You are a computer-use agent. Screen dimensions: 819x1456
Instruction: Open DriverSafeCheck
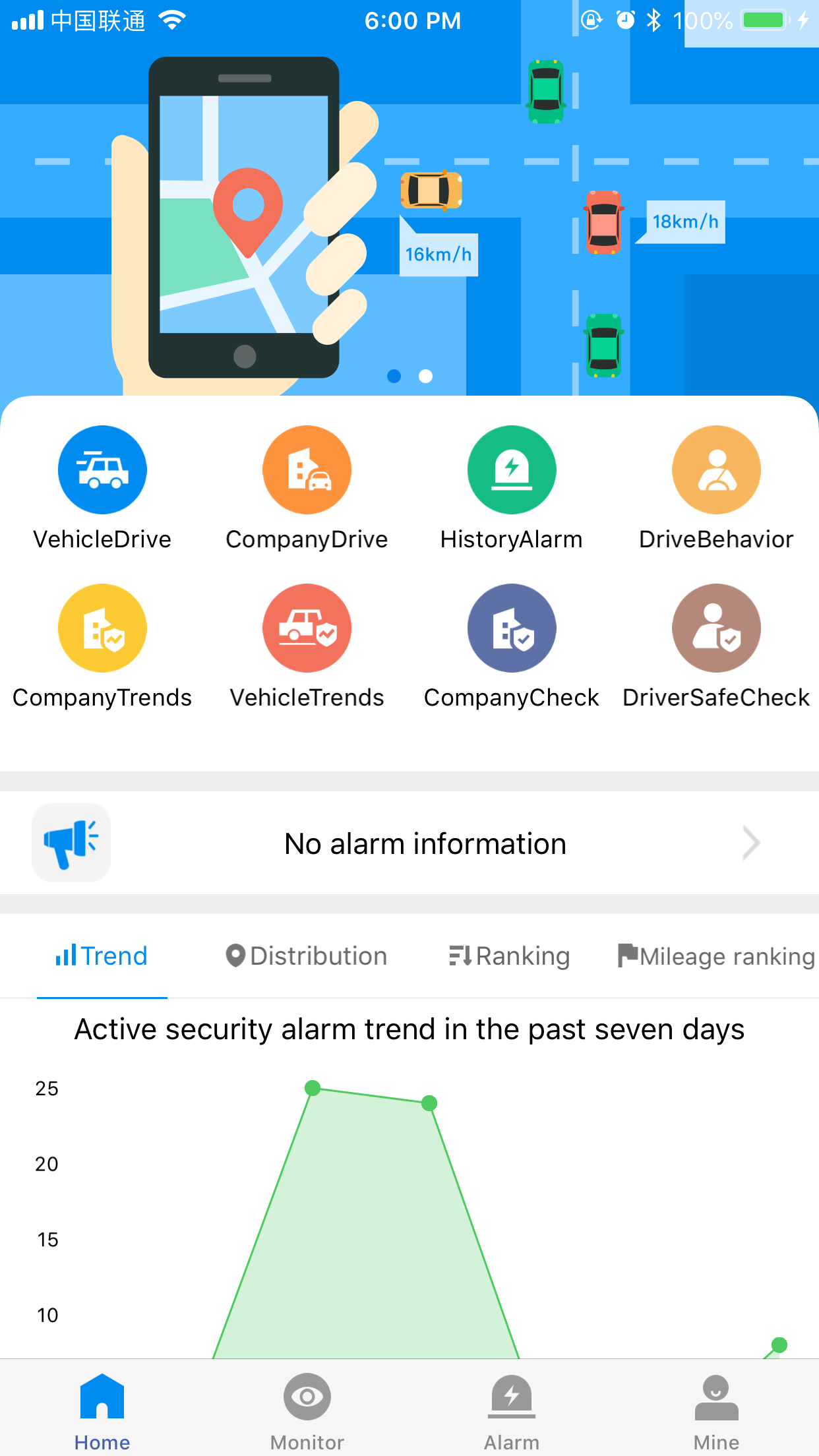[x=716, y=628]
